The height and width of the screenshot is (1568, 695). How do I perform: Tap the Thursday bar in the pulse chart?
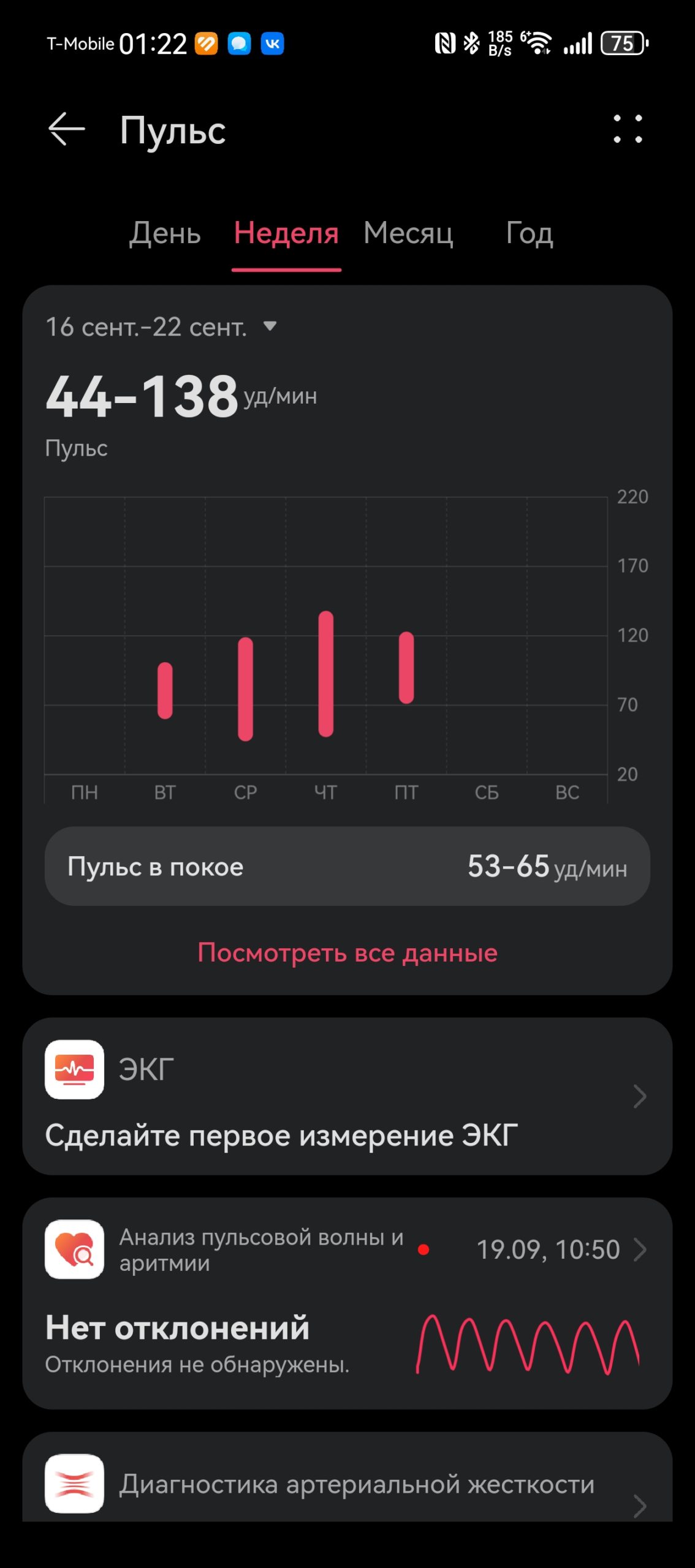tap(326, 674)
